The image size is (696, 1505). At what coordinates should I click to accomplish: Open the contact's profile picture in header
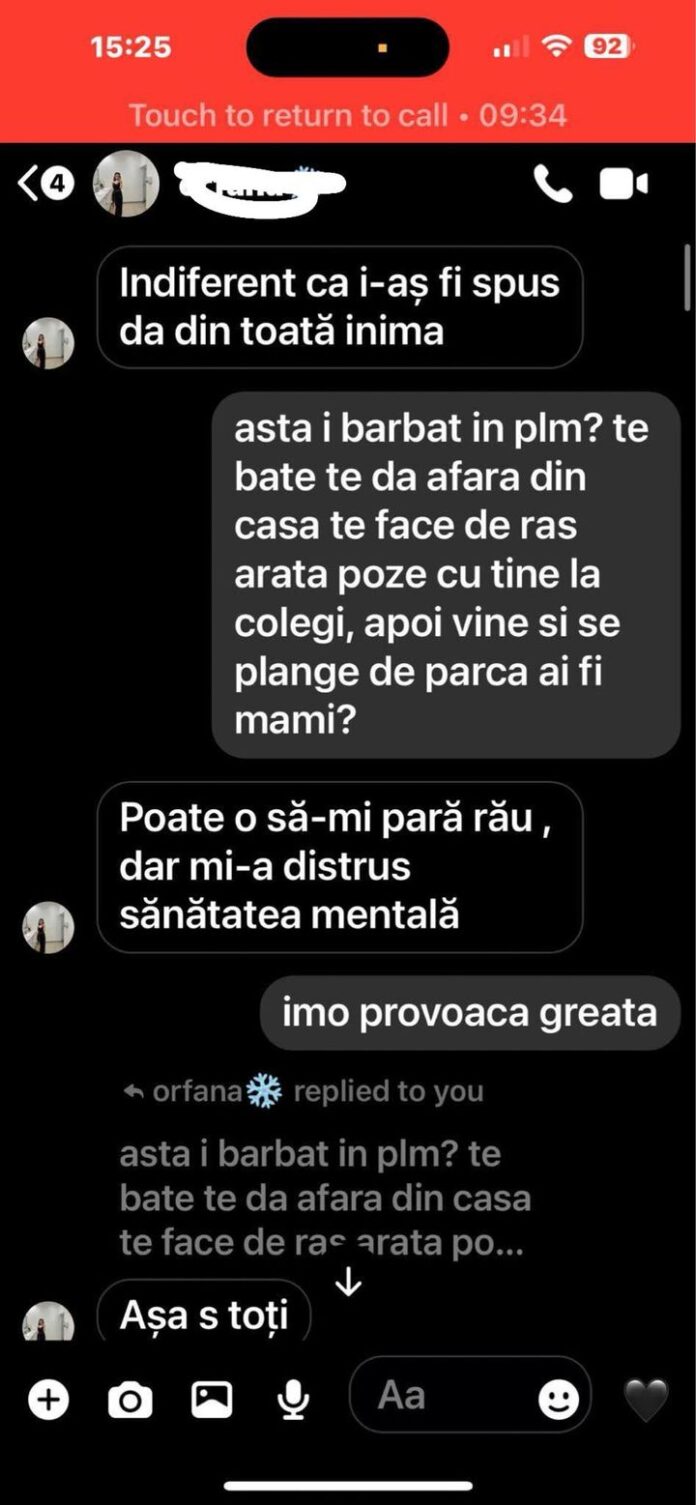click(x=126, y=184)
